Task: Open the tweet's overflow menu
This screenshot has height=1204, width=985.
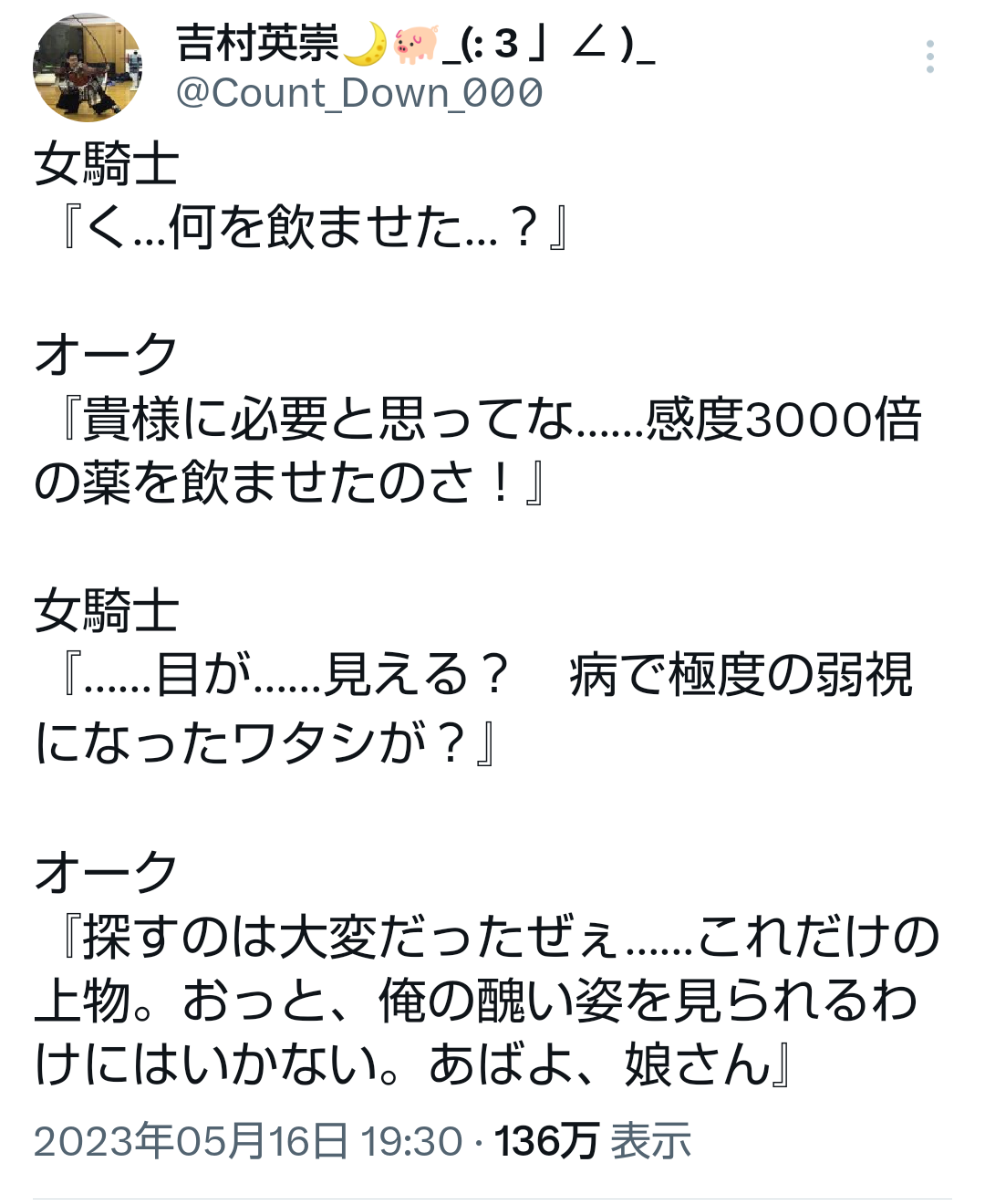Action: (x=929, y=57)
